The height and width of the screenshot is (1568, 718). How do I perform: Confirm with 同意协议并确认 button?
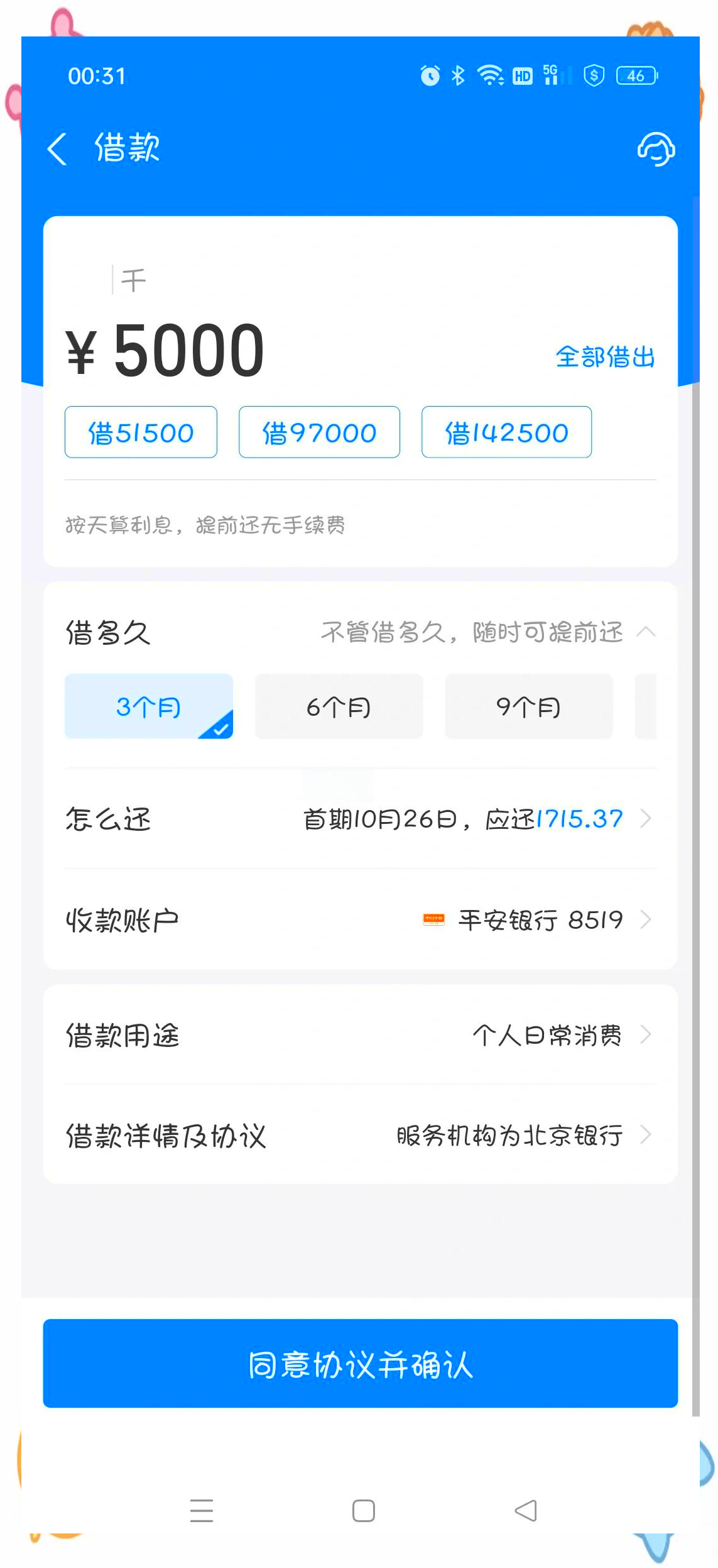tap(360, 1364)
